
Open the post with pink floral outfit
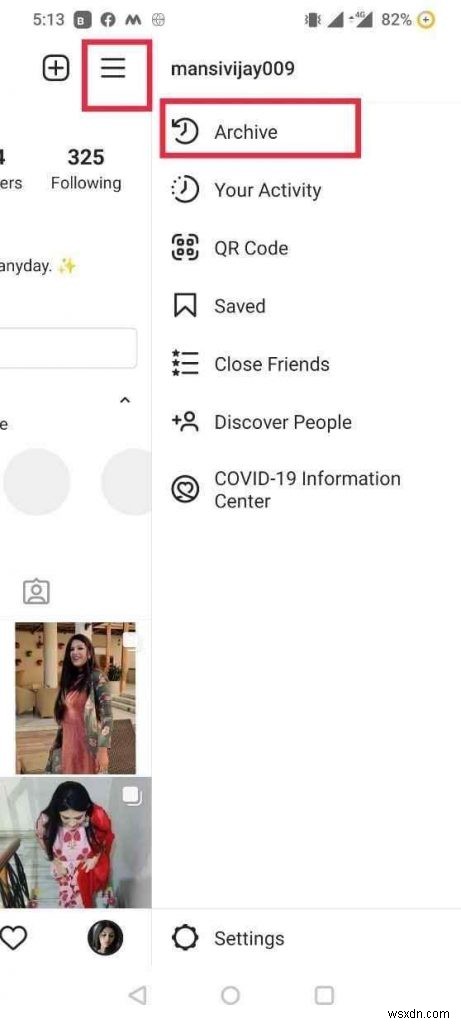(76, 842)
